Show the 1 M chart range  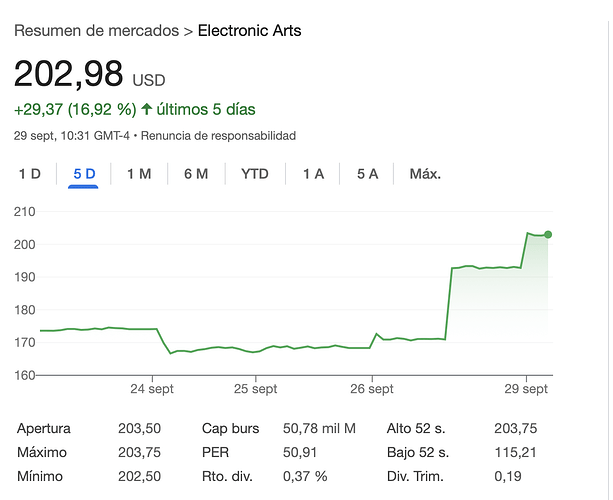click(139, 174)
